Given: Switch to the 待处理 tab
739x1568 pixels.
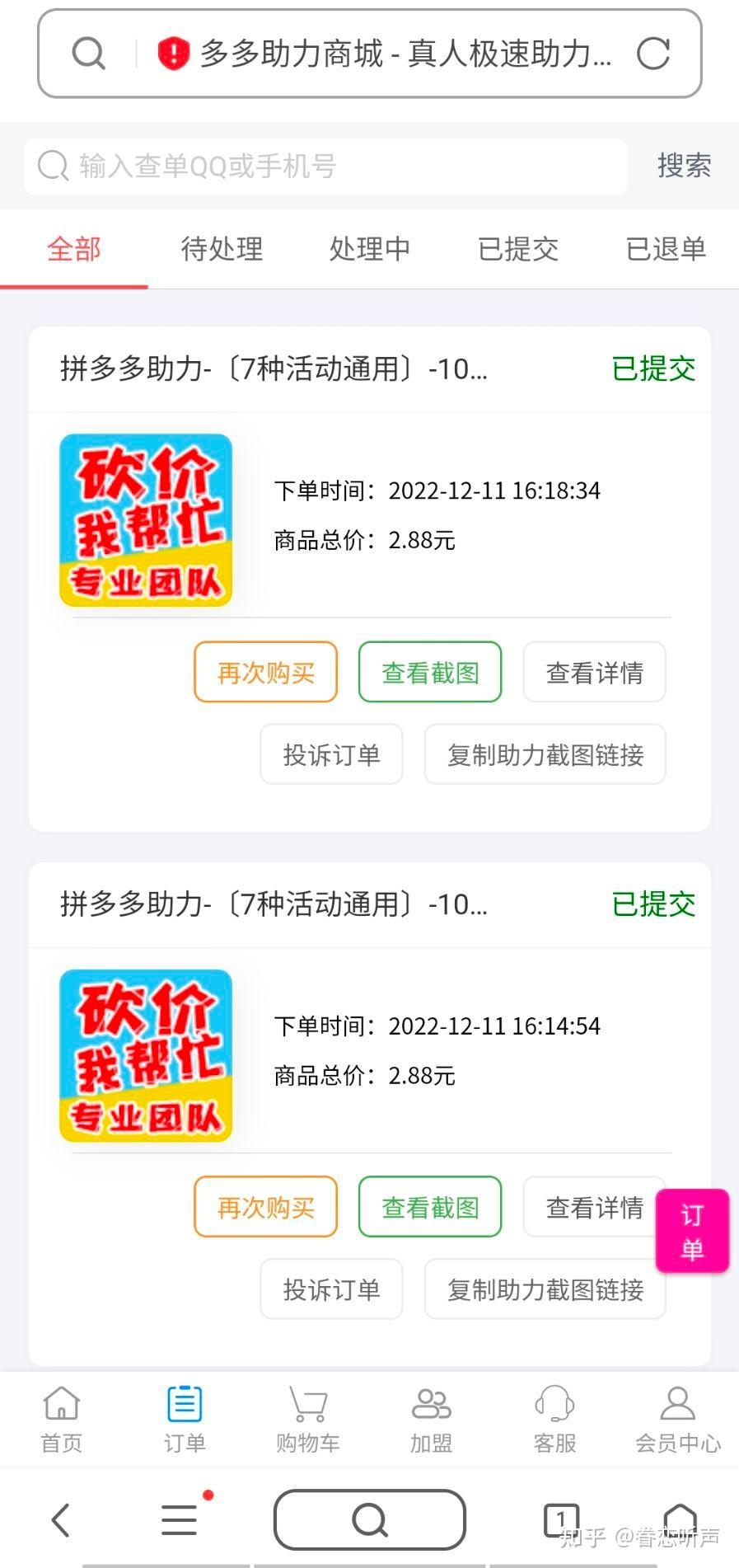Looking at the screenshot, I should (222, 249).
